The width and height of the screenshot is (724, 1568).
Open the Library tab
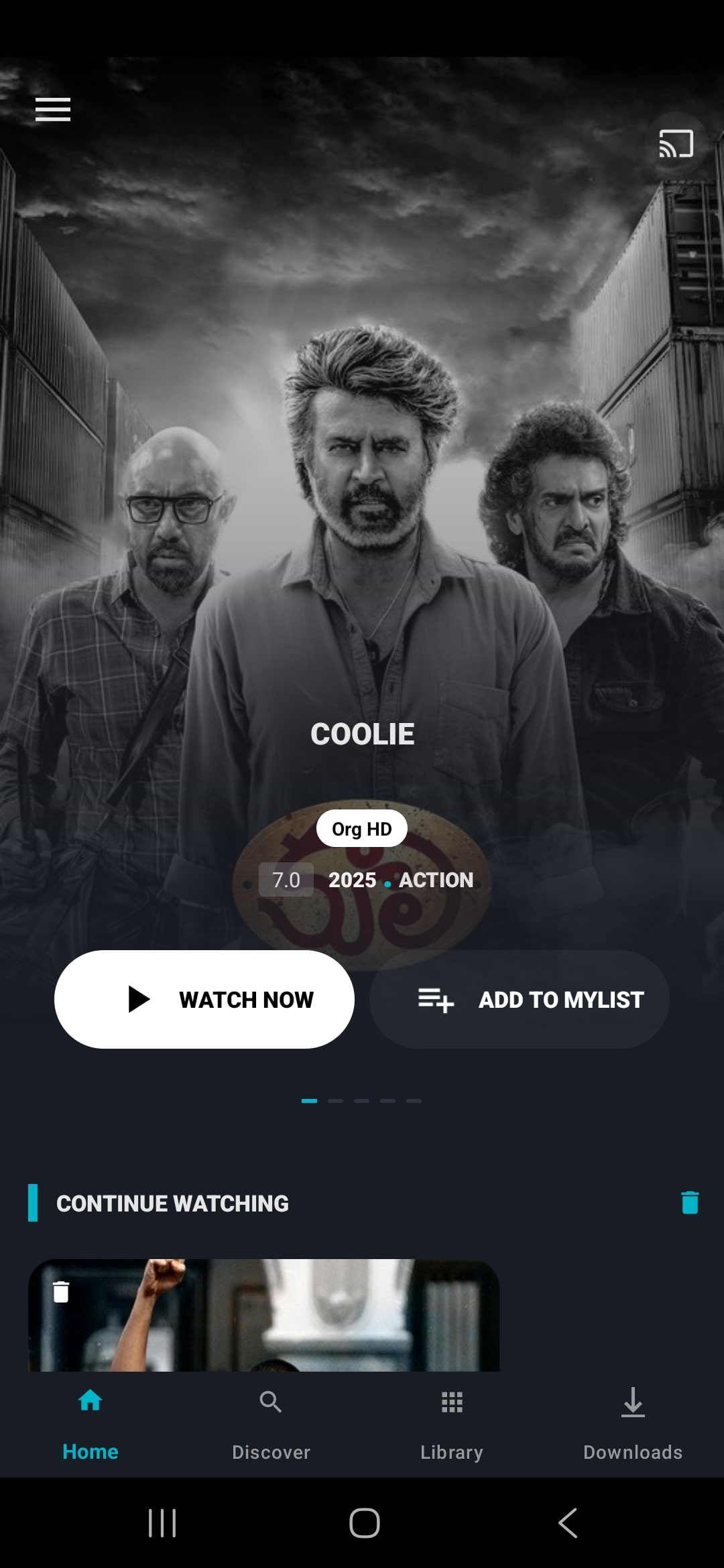pos(452,1424)
